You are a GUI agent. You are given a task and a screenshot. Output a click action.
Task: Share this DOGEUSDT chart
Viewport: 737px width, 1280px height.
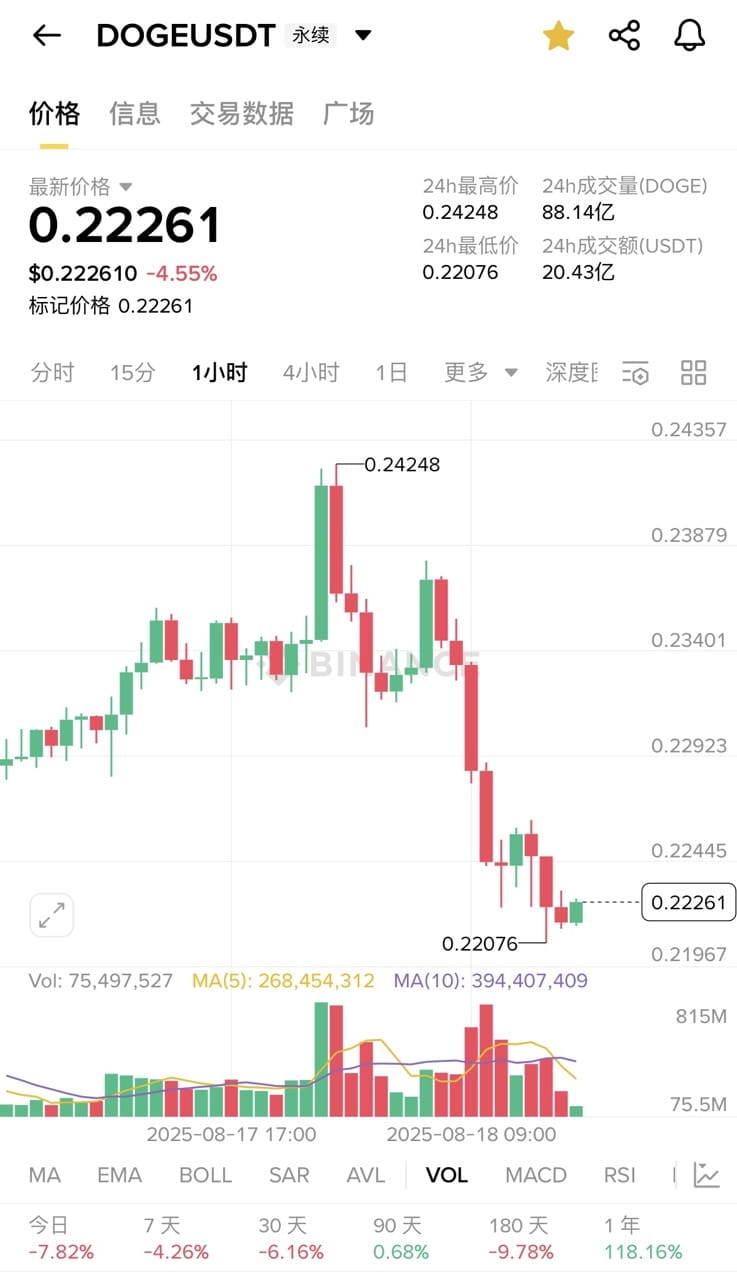coord(624,36)
